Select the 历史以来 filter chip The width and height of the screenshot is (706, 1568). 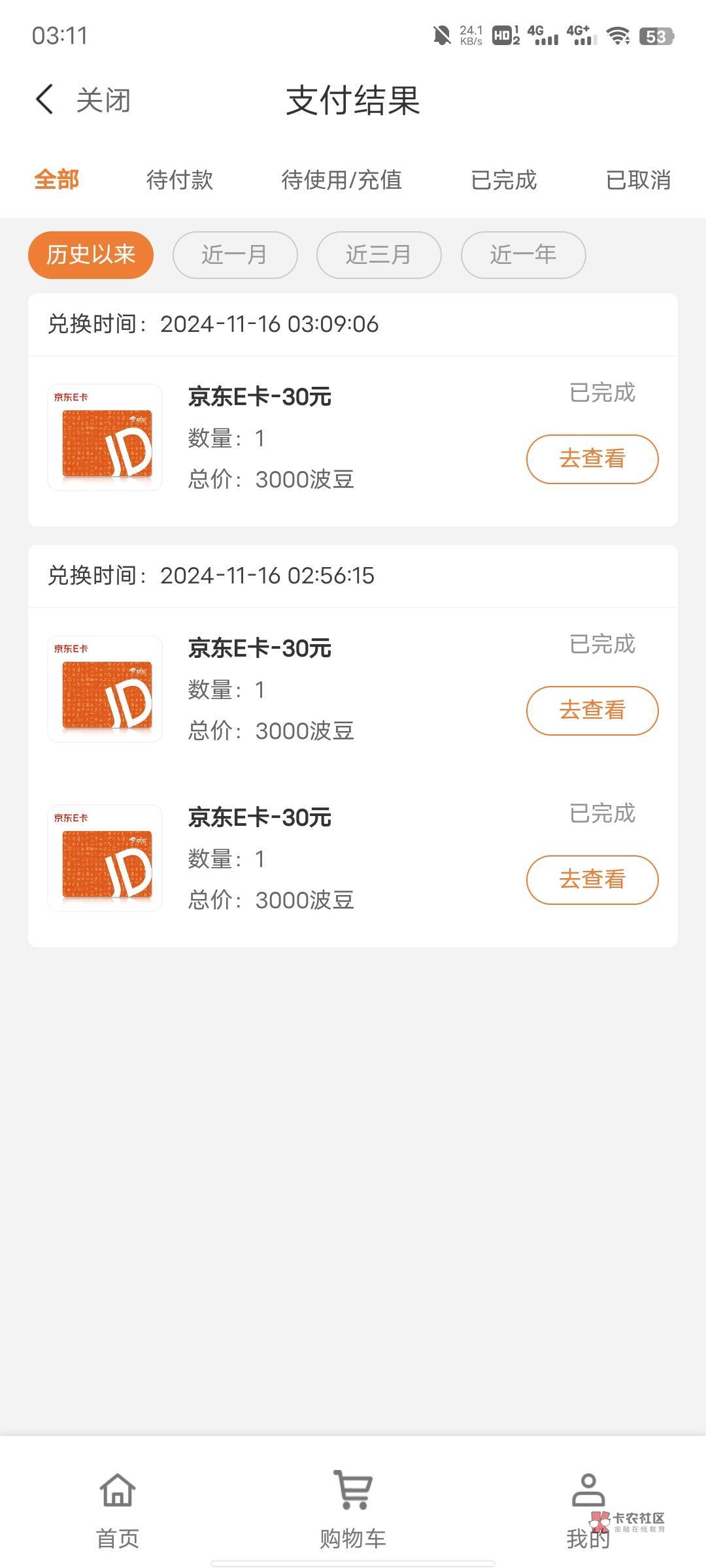click(91, 255)
